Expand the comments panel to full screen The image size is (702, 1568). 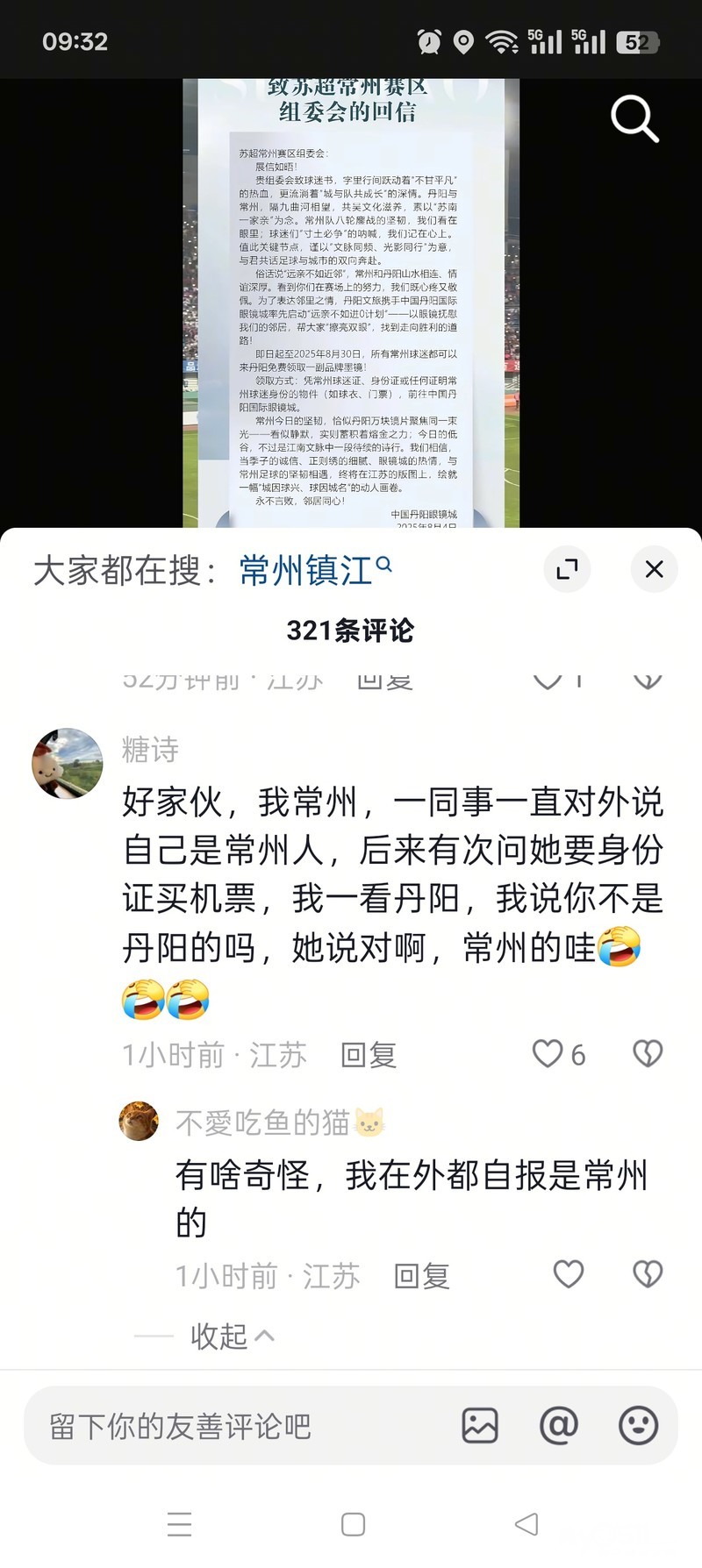[567, 569]
